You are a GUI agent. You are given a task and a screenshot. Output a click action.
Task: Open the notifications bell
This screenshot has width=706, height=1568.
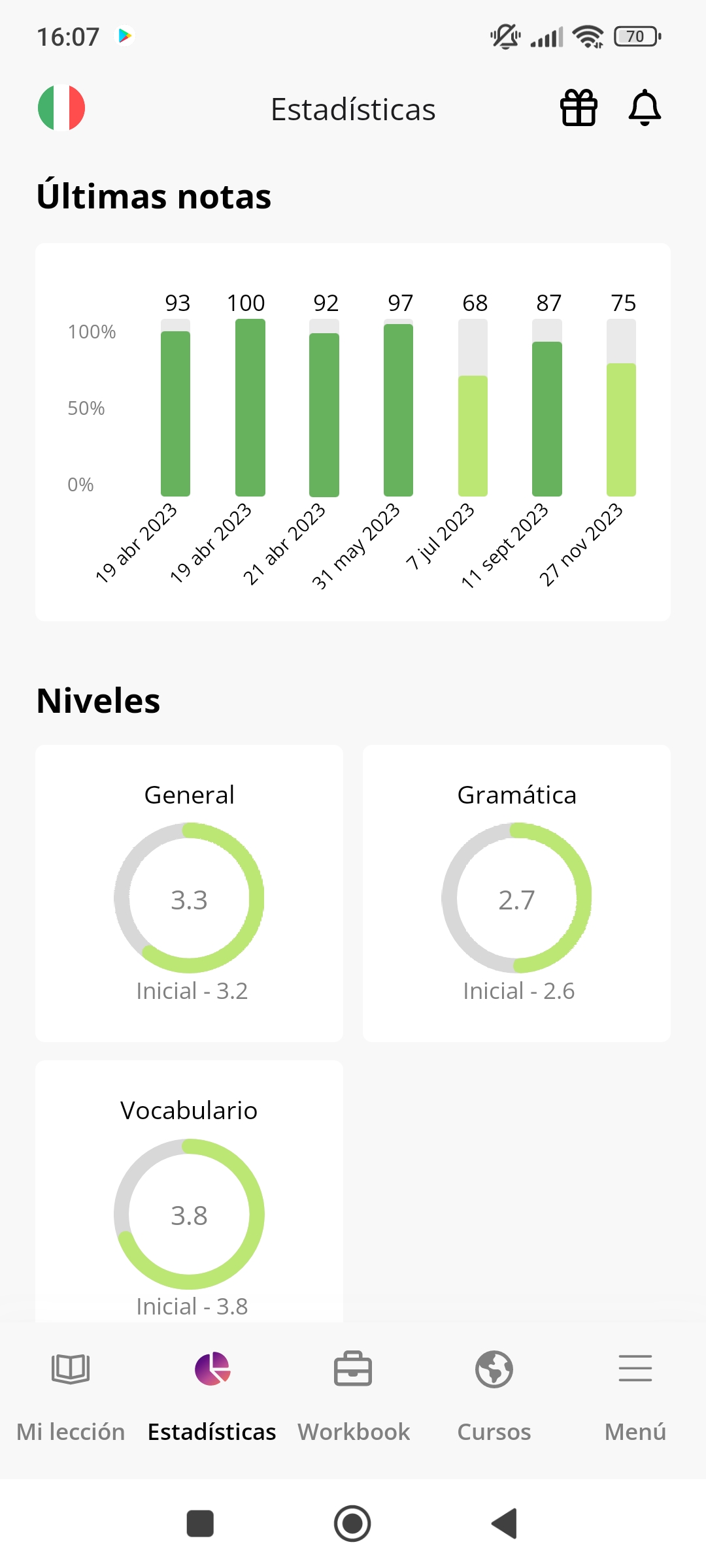(645, 108)
